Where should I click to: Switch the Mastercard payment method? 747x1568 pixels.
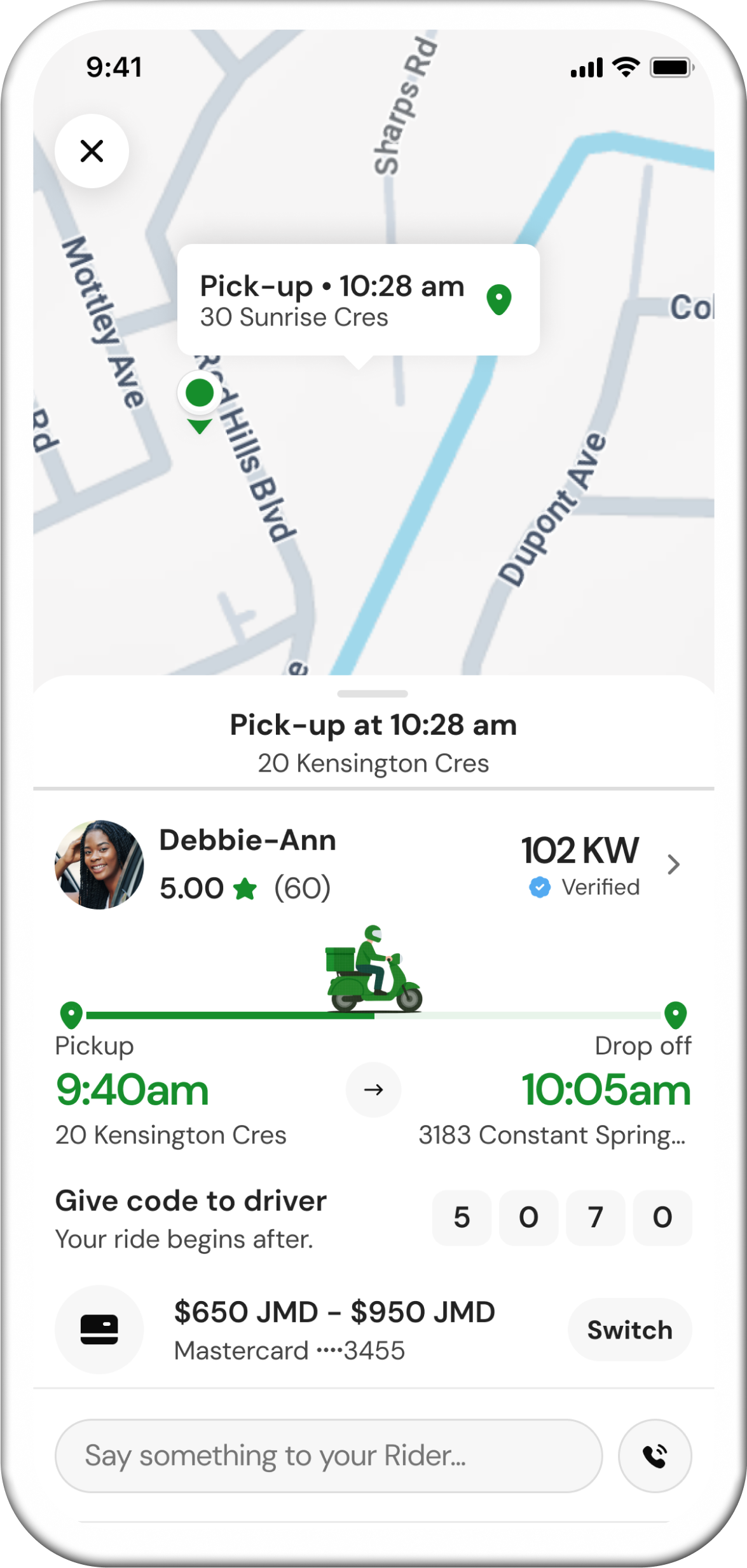[630, 1330]
